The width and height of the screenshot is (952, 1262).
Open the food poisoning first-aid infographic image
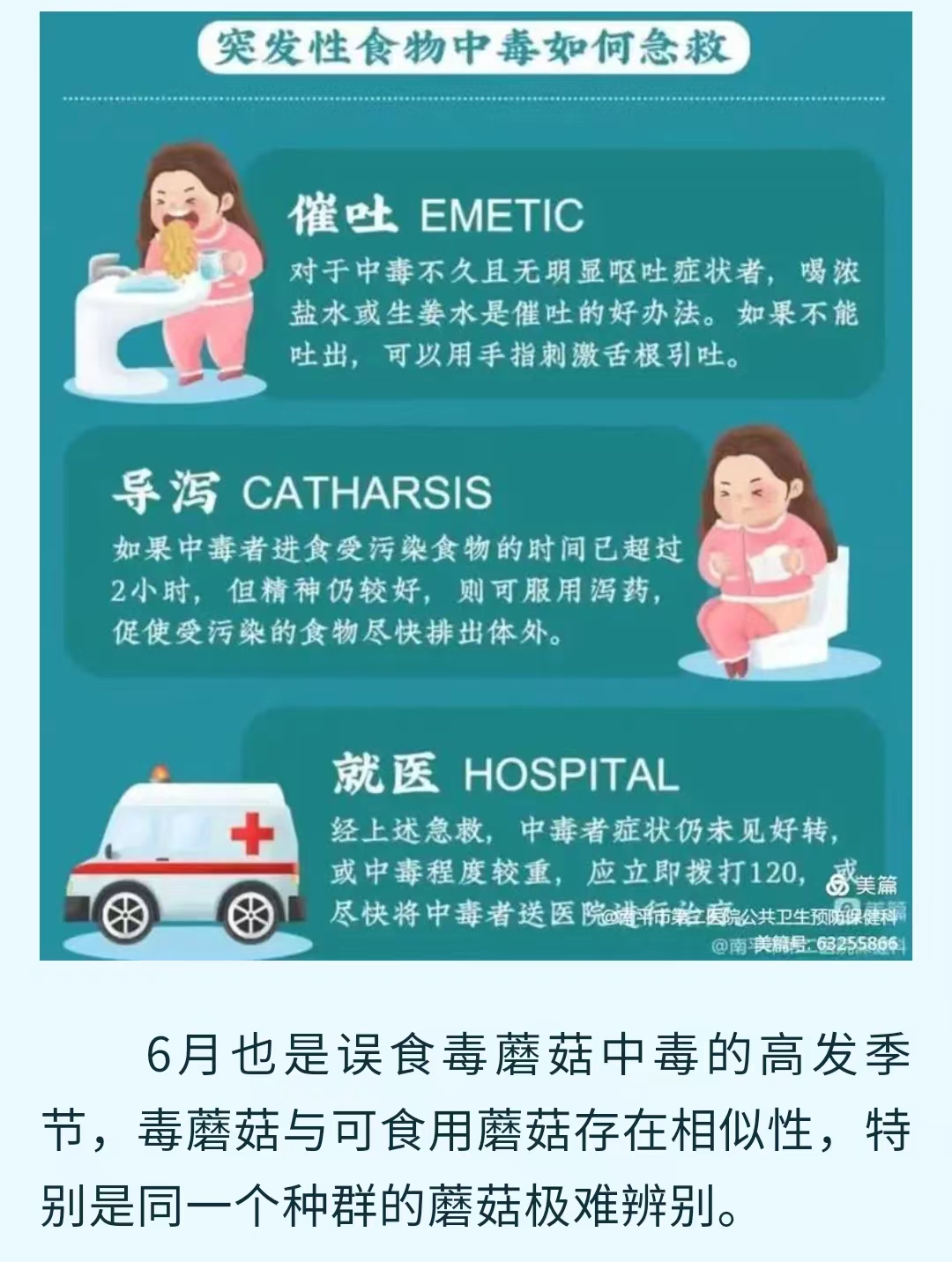tap(476, 485)
